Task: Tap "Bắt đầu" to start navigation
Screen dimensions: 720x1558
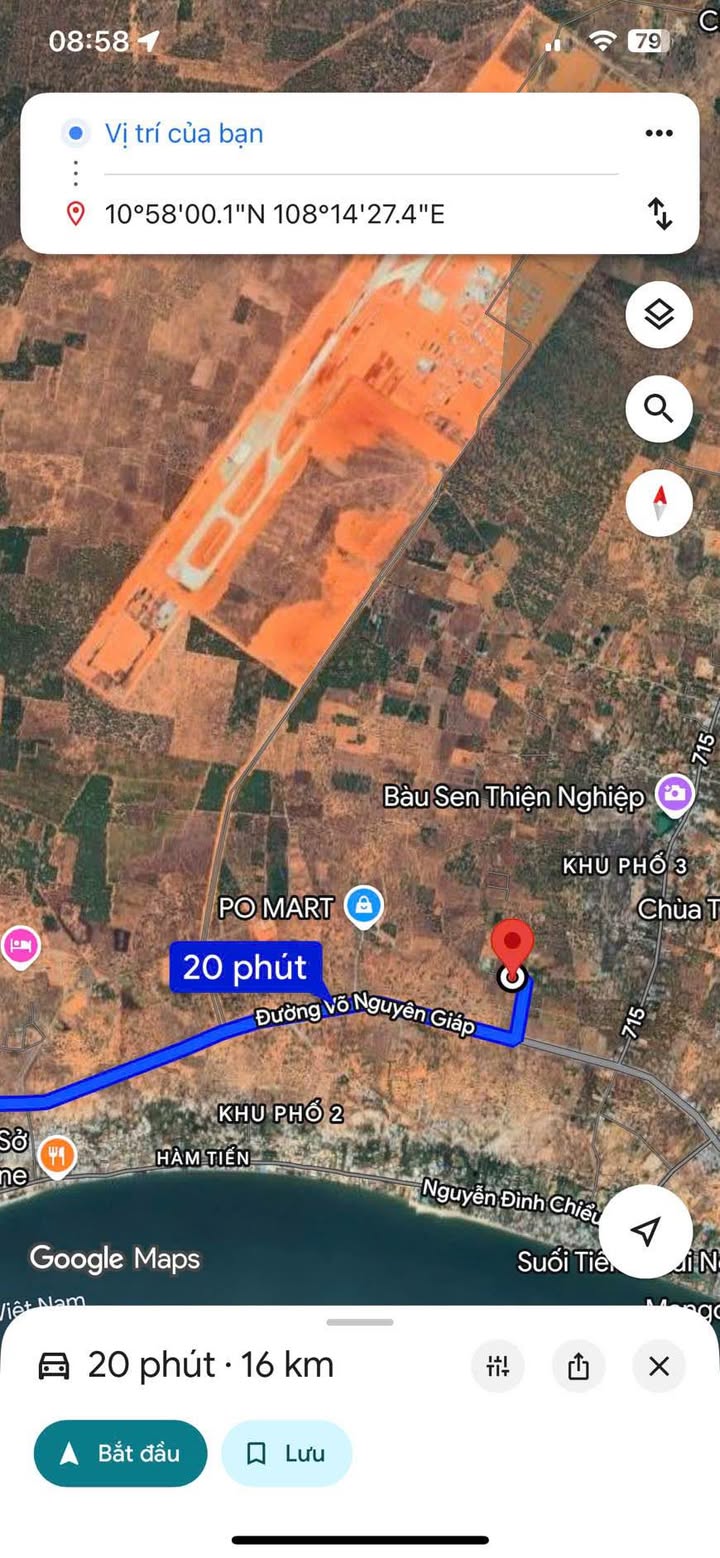Action: [120, 1453]
